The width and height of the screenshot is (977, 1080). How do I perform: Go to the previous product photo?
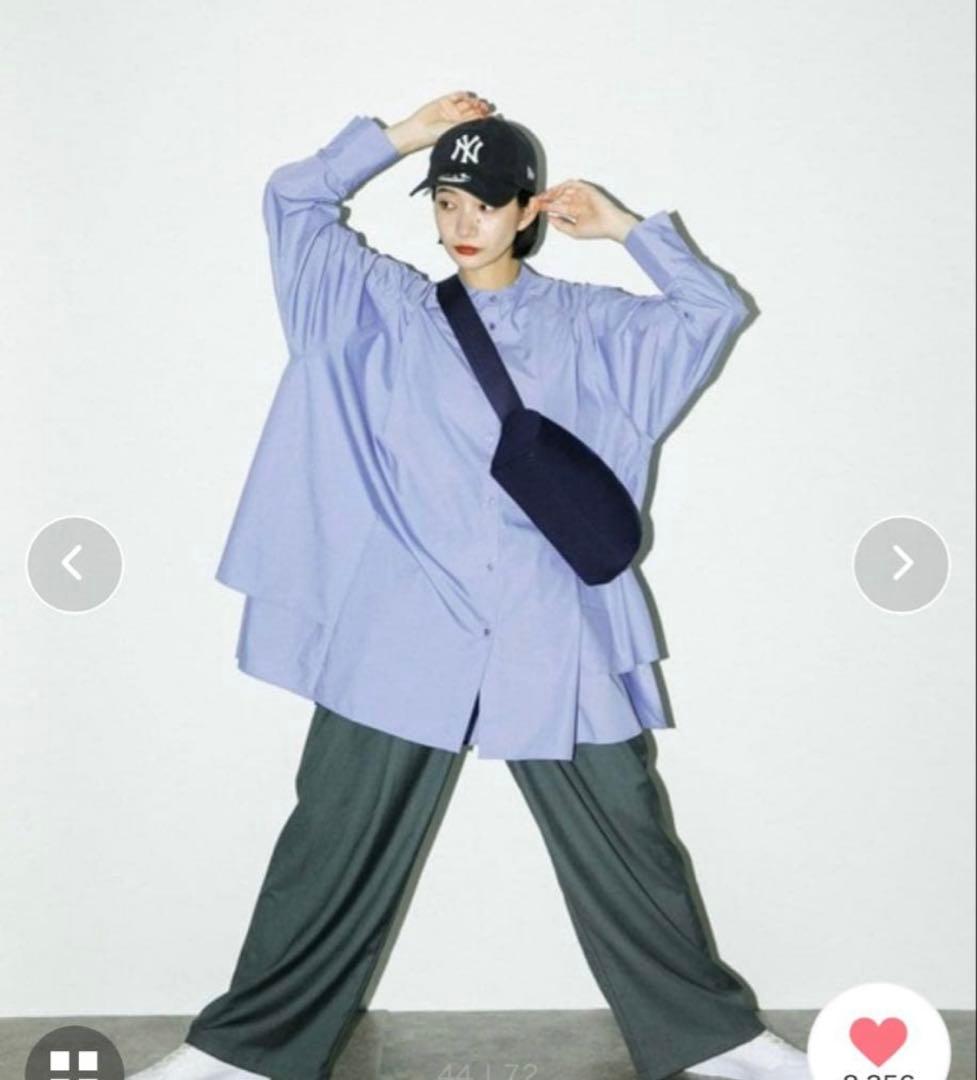74,564
